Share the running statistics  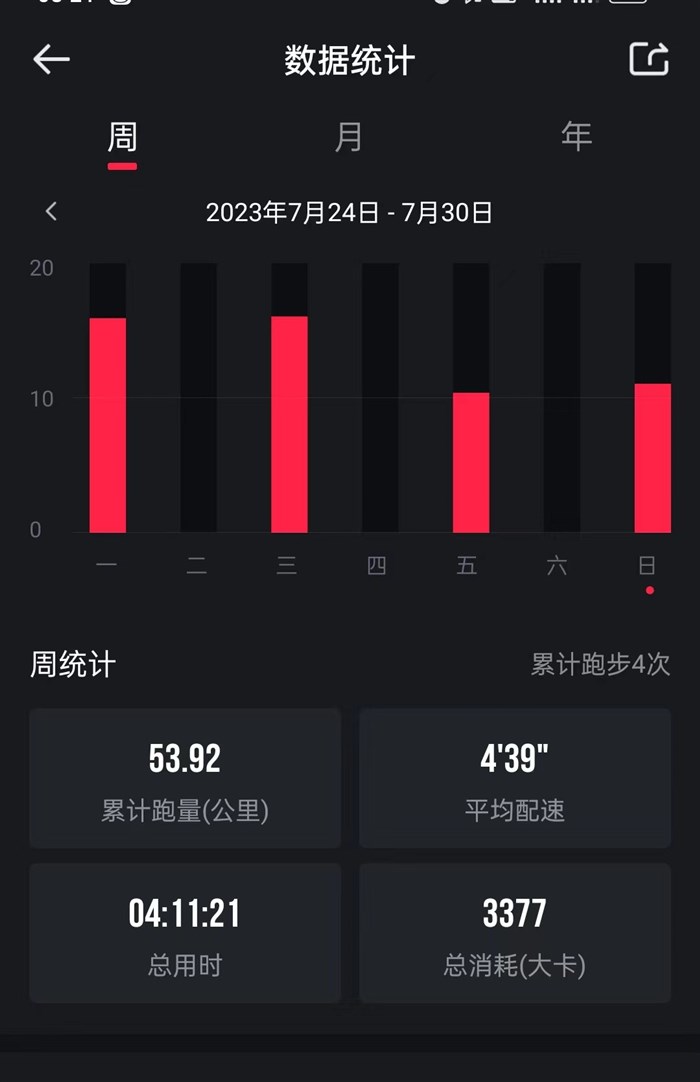(x=648, y=59)
